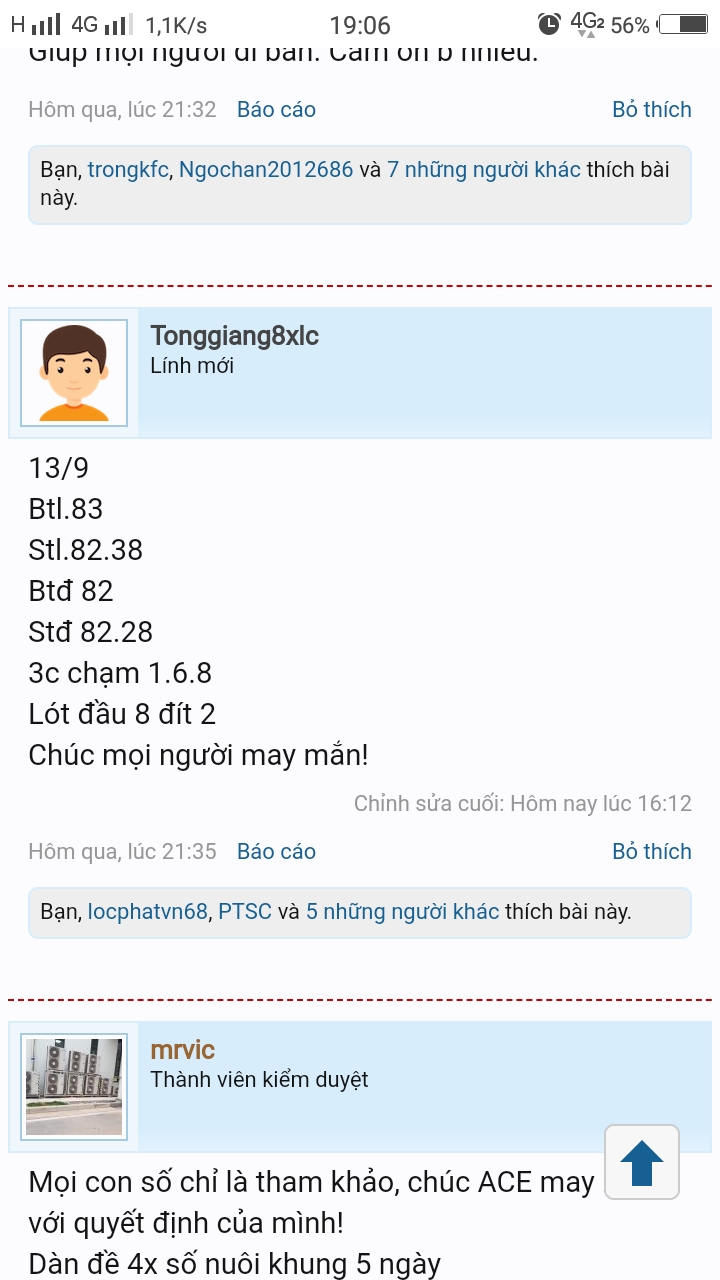720x1280 pixels.
Task: Show the 5 other people who liked
Action: pyautogui.click(x=403, y=912)
